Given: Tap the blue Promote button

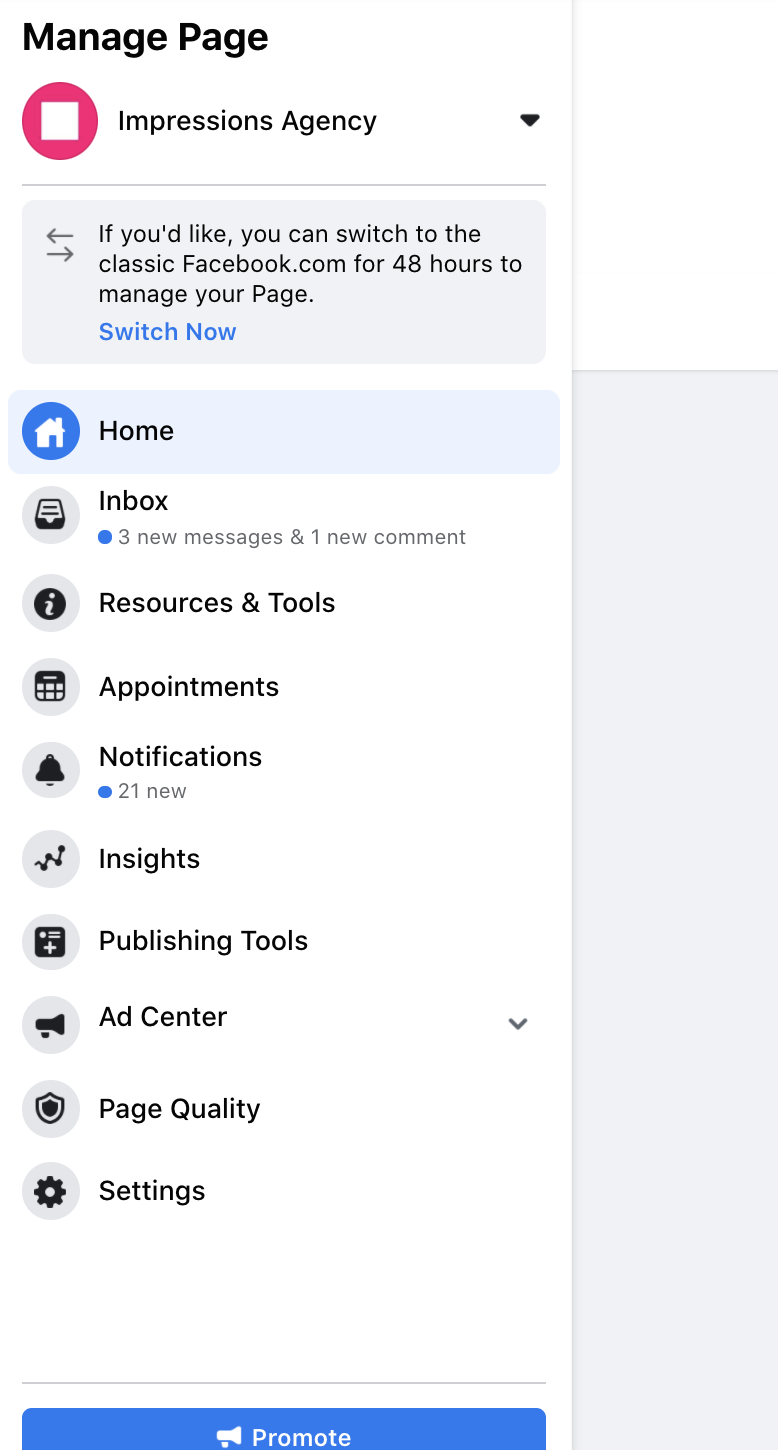Looking at the screenshot, I should pos(284,1434).
